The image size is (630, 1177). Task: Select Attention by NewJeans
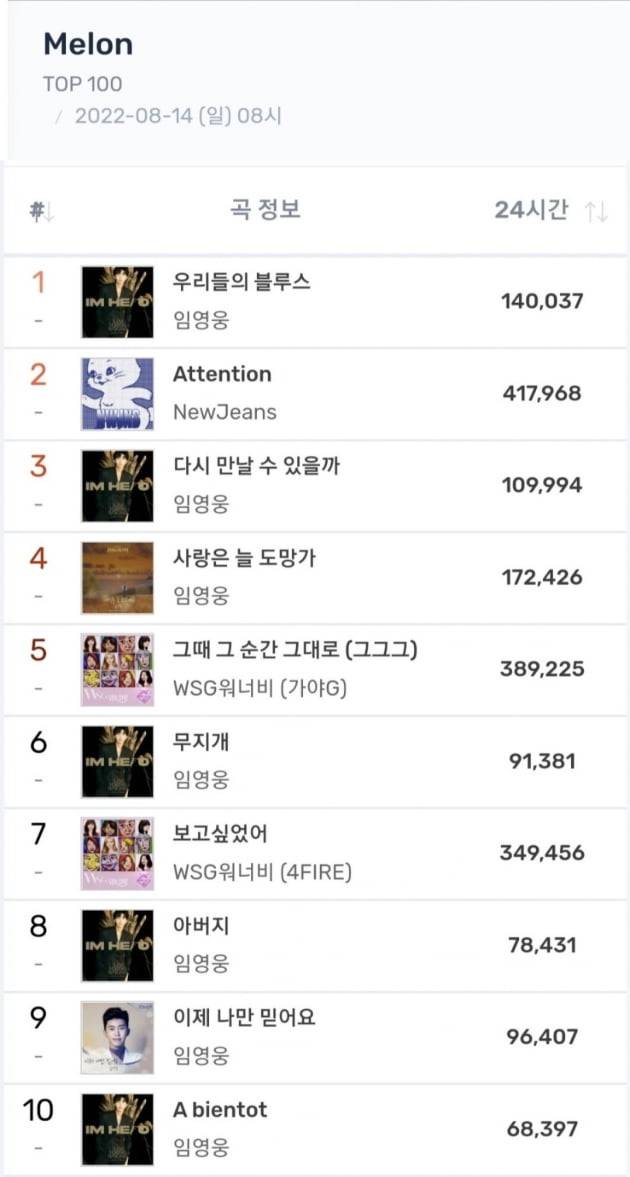[x=222, y=374]
